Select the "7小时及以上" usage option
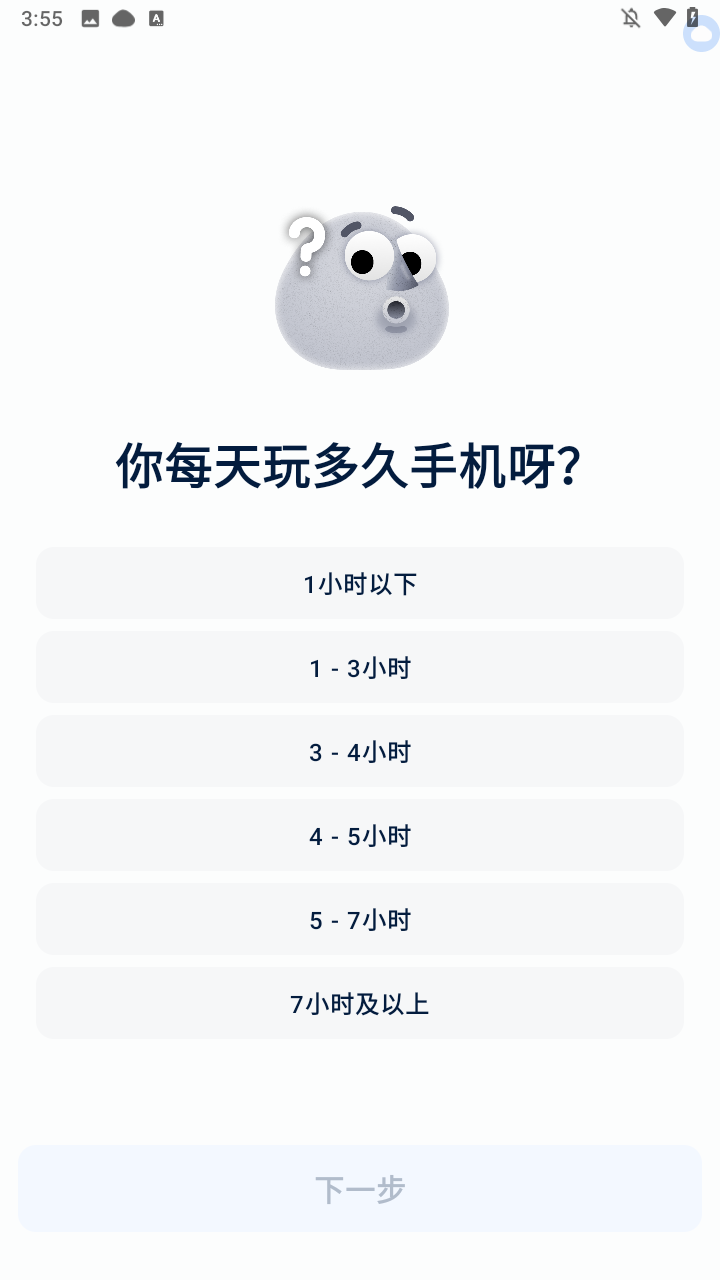720x1280 pixels. pyautogui.click(x=360, y=1003)
